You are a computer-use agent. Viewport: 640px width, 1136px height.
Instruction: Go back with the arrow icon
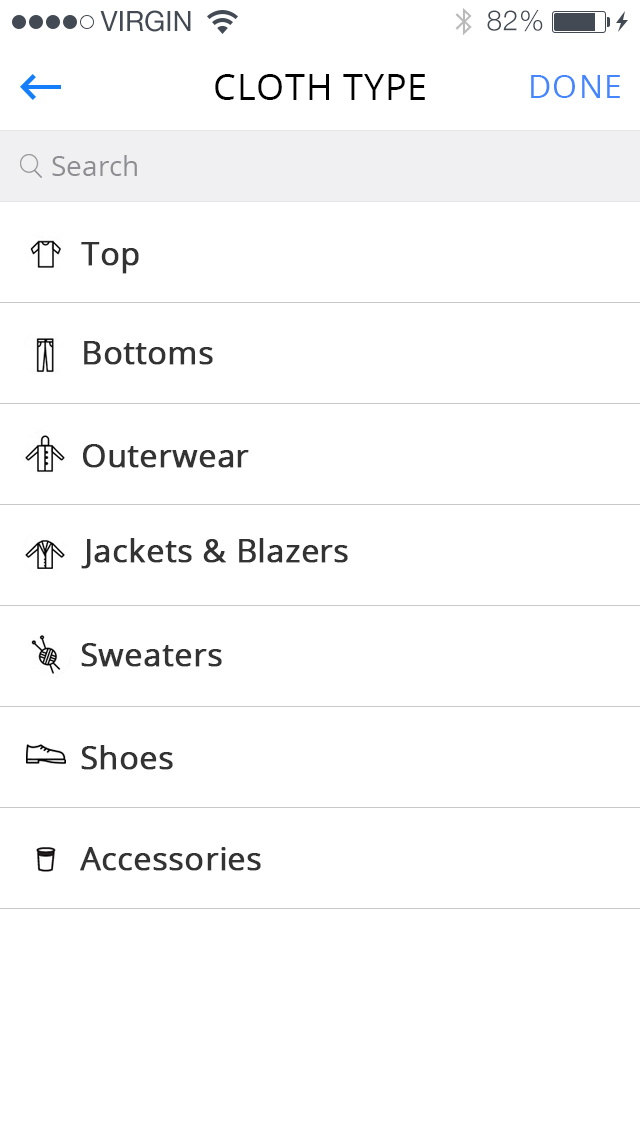pyautogui.click(x=41, y=88)
